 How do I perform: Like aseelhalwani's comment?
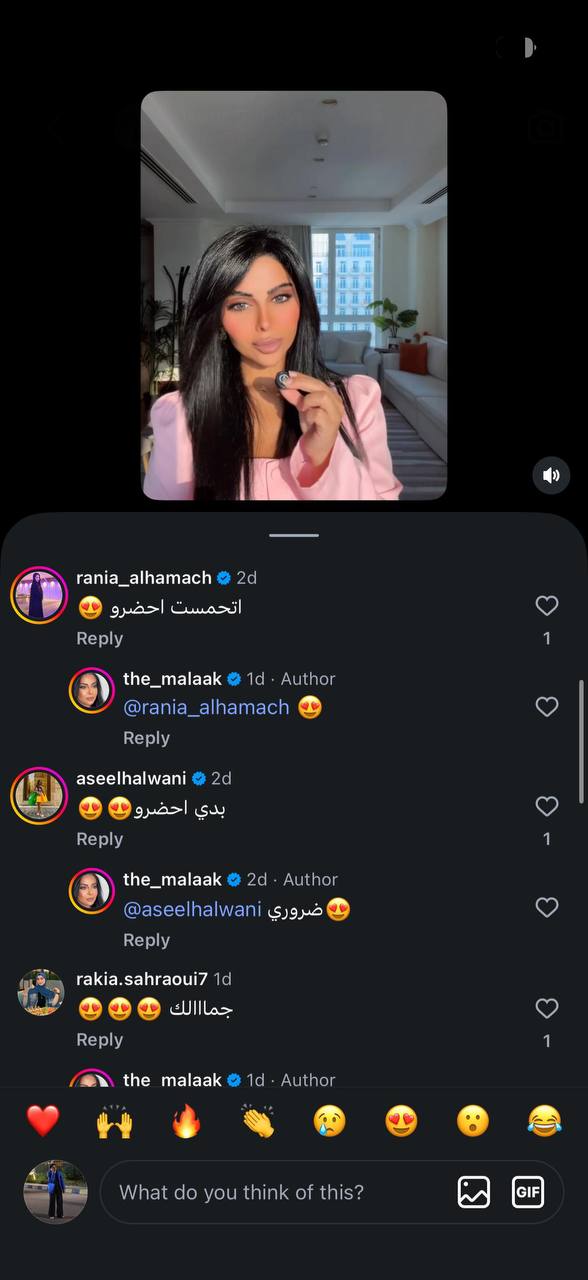pyautogui.click(x=546, y=807)
